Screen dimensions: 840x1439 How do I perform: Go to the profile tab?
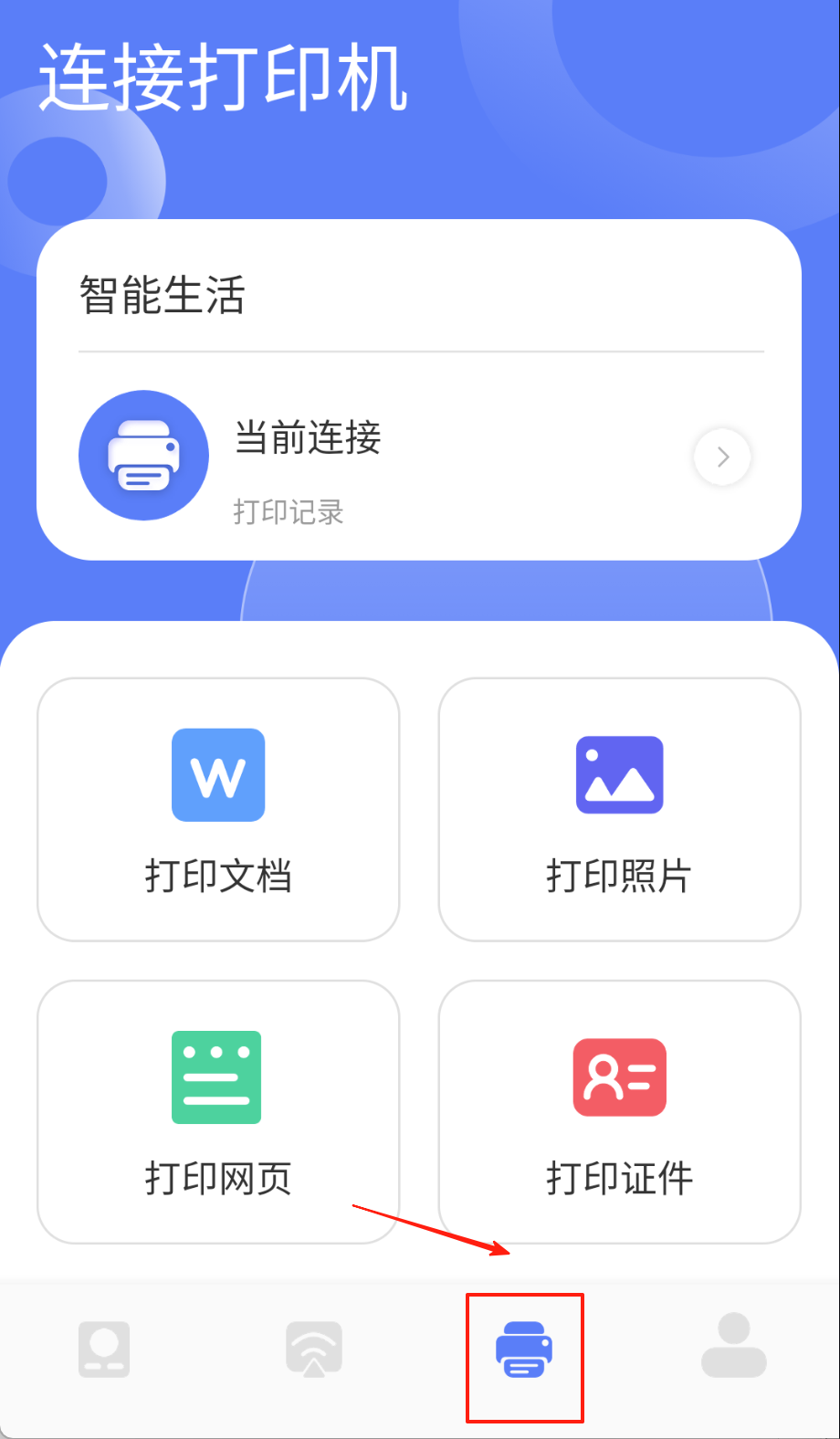click(733, 1346)
